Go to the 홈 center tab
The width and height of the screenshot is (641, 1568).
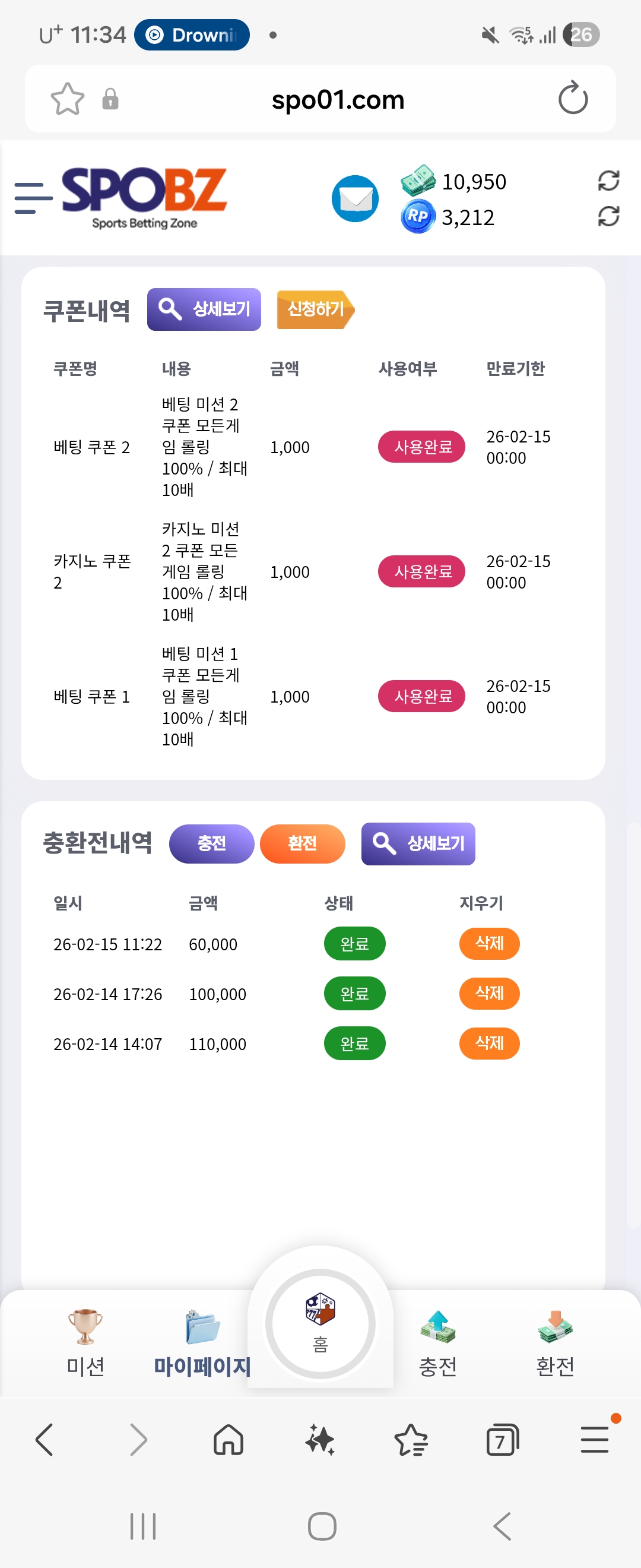320,1324
